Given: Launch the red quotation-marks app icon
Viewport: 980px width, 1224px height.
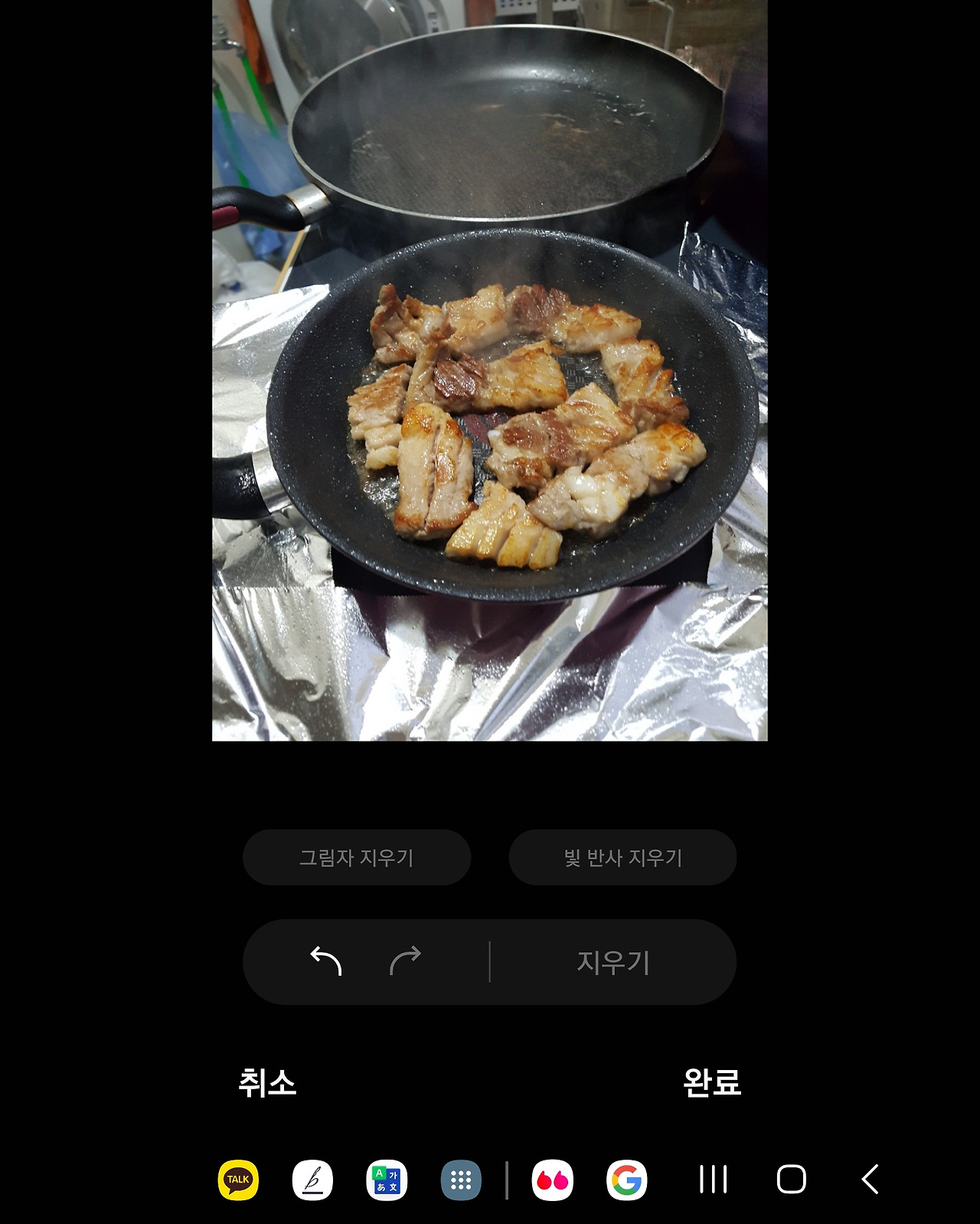Looking at the screenshot, I should 553,1179.
